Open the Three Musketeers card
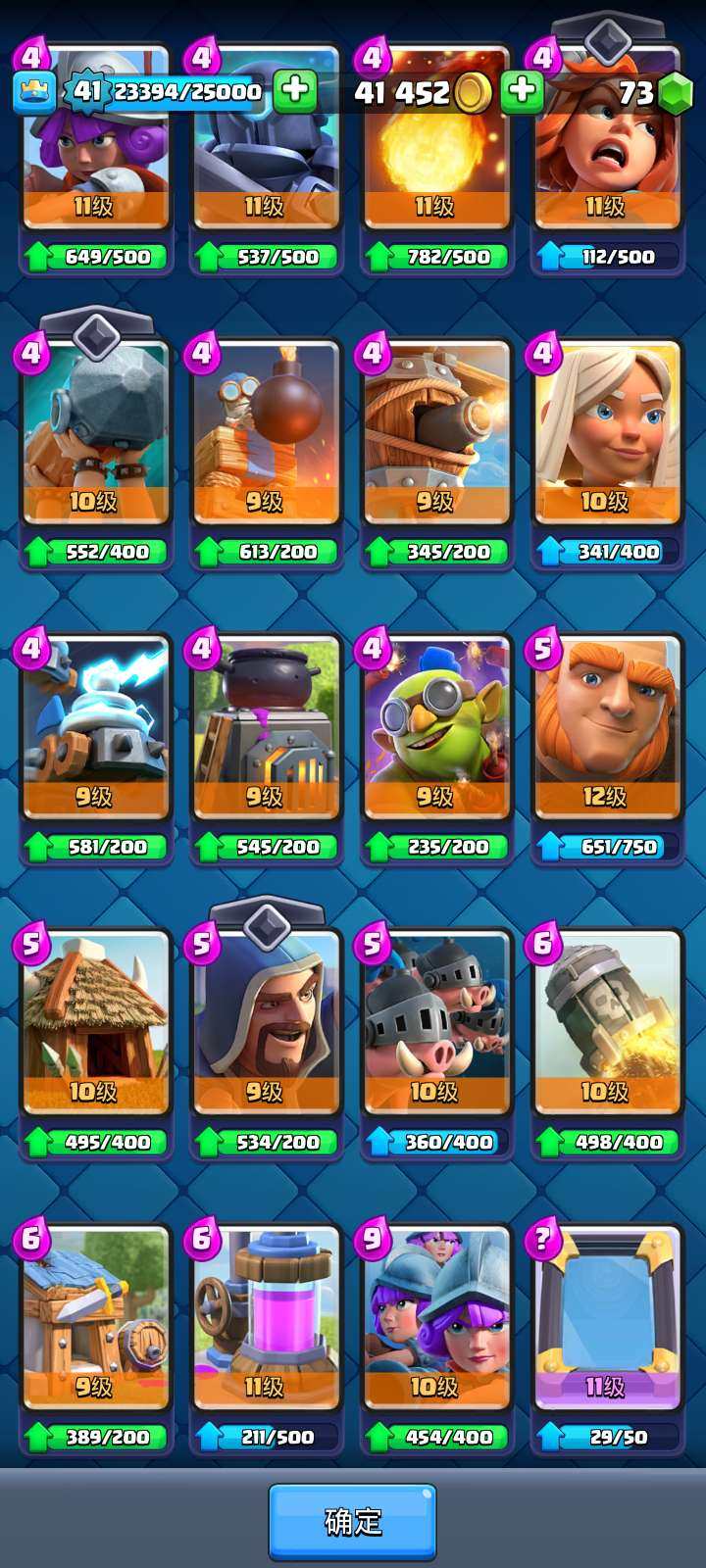This screenshot has width=706, height=1568. click(x=435, y=1318)
